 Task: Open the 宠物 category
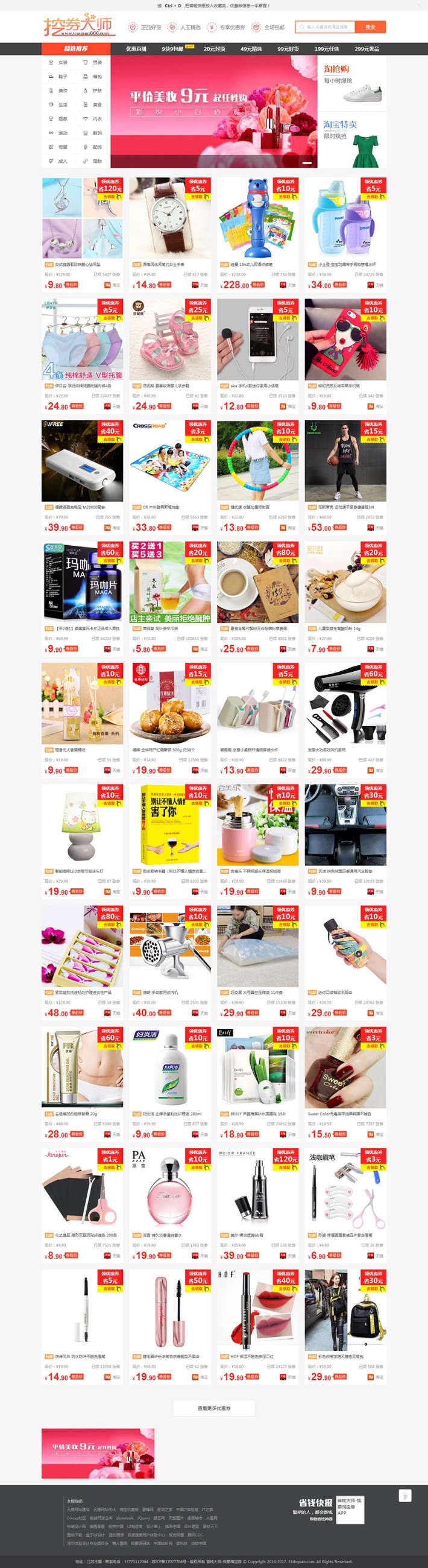96,161
